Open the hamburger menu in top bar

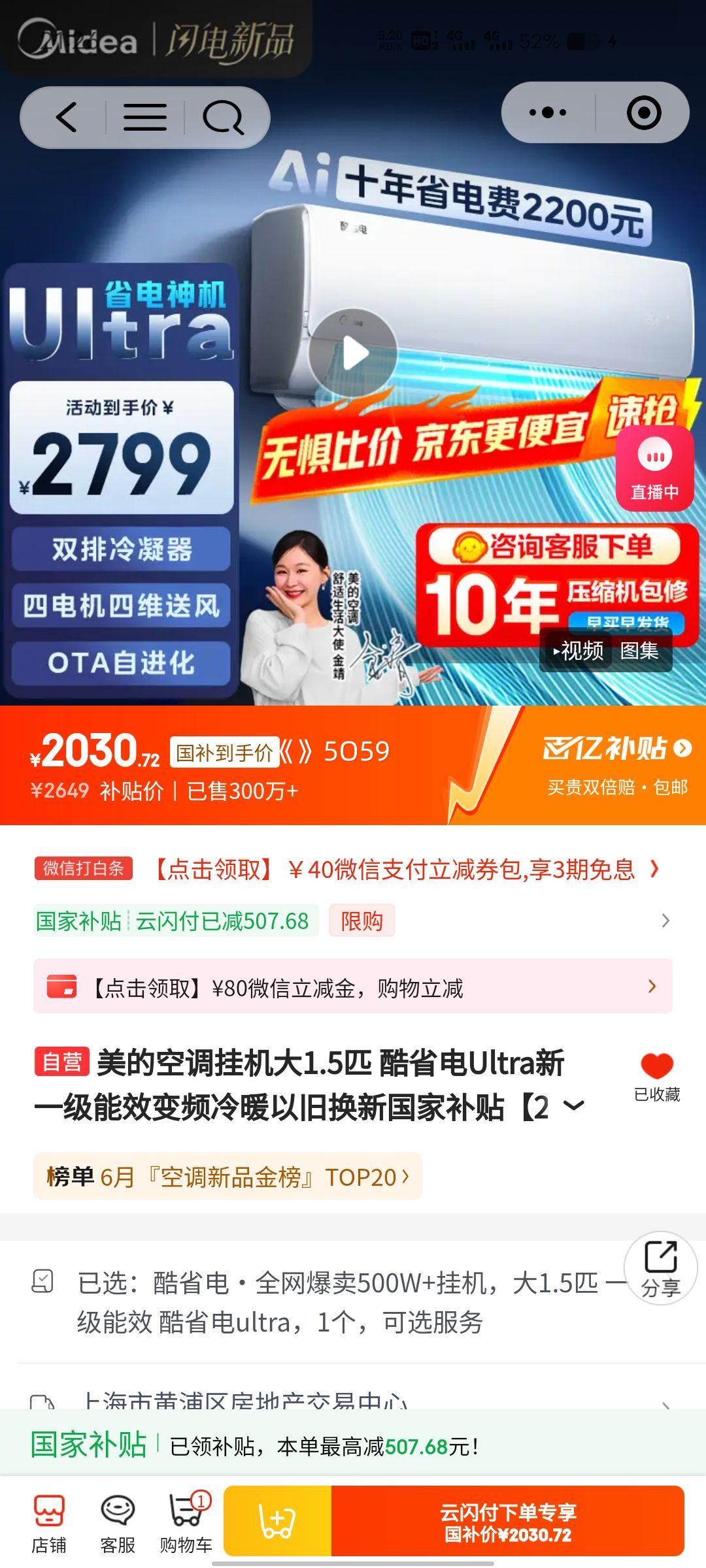pyautogui.click(x=144, y=118)
